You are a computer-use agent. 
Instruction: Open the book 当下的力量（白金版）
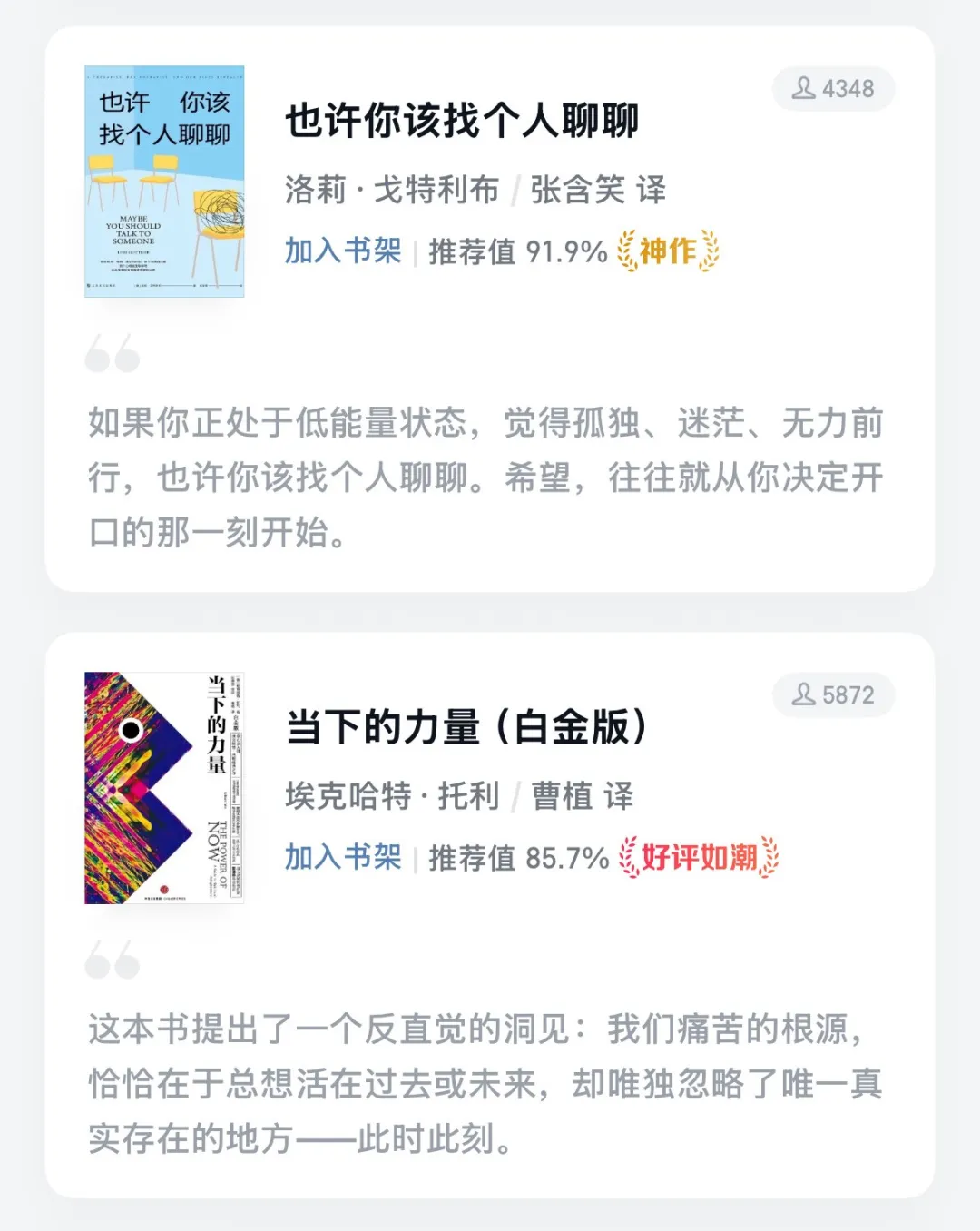click(x=466, y=727)
